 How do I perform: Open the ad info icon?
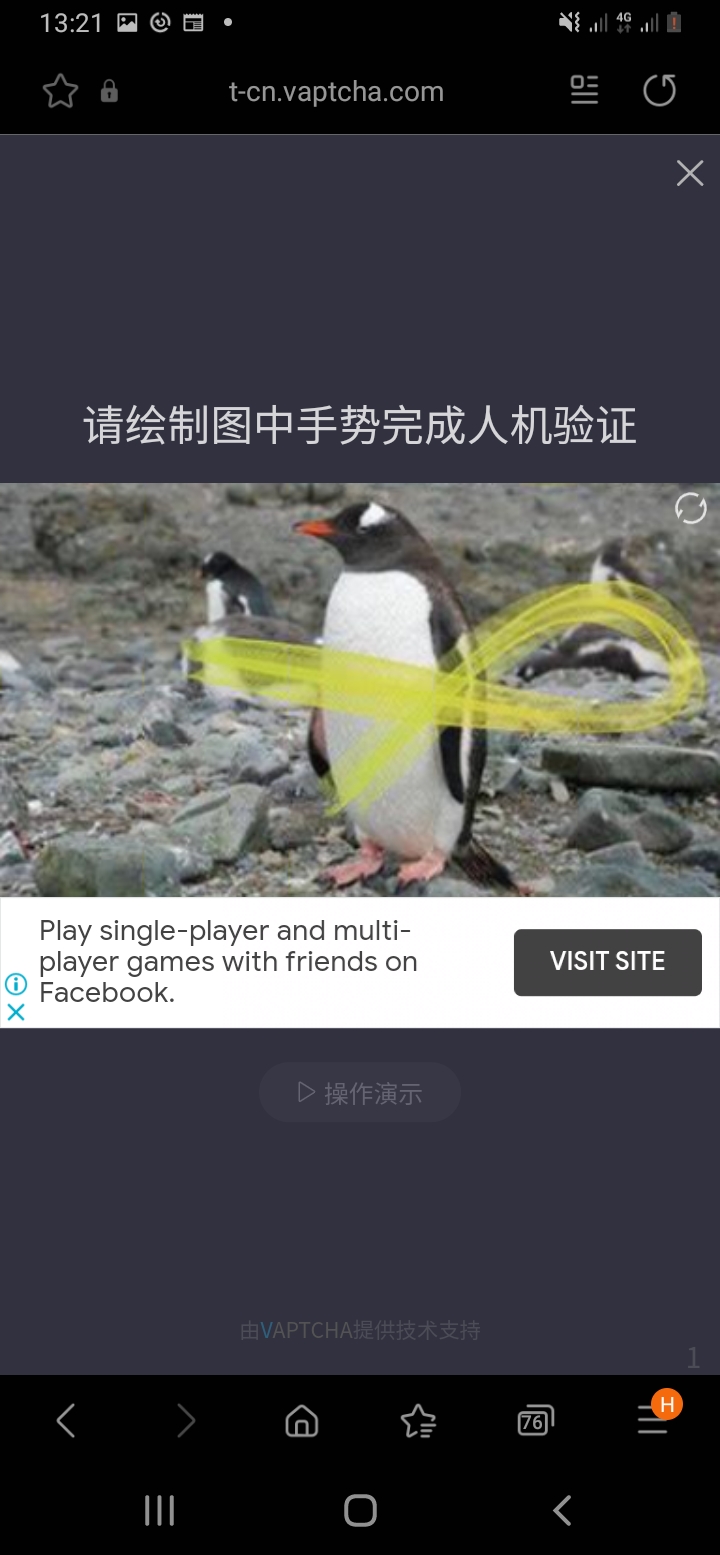pos(16,984)
